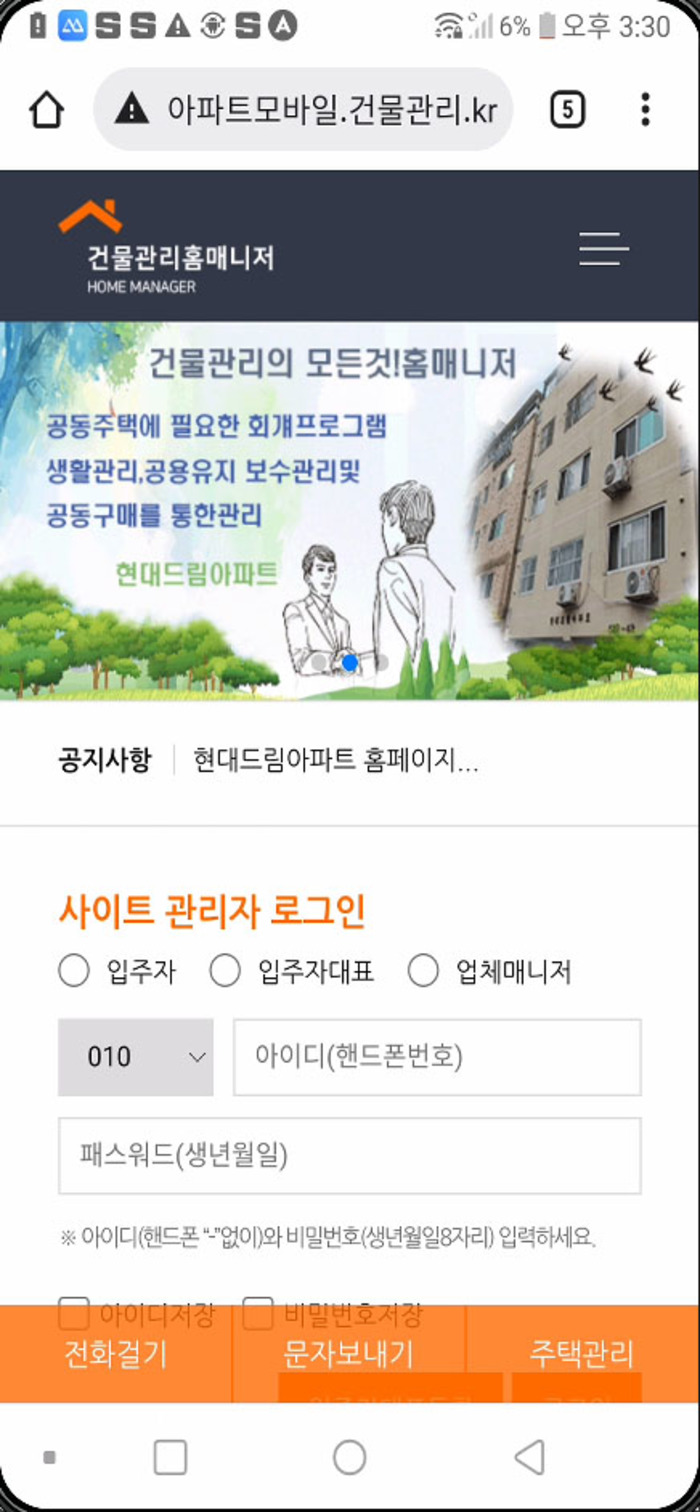Choose the 업체매니저 radio option
Viewport: 700px width, 1512px height.
423,970
